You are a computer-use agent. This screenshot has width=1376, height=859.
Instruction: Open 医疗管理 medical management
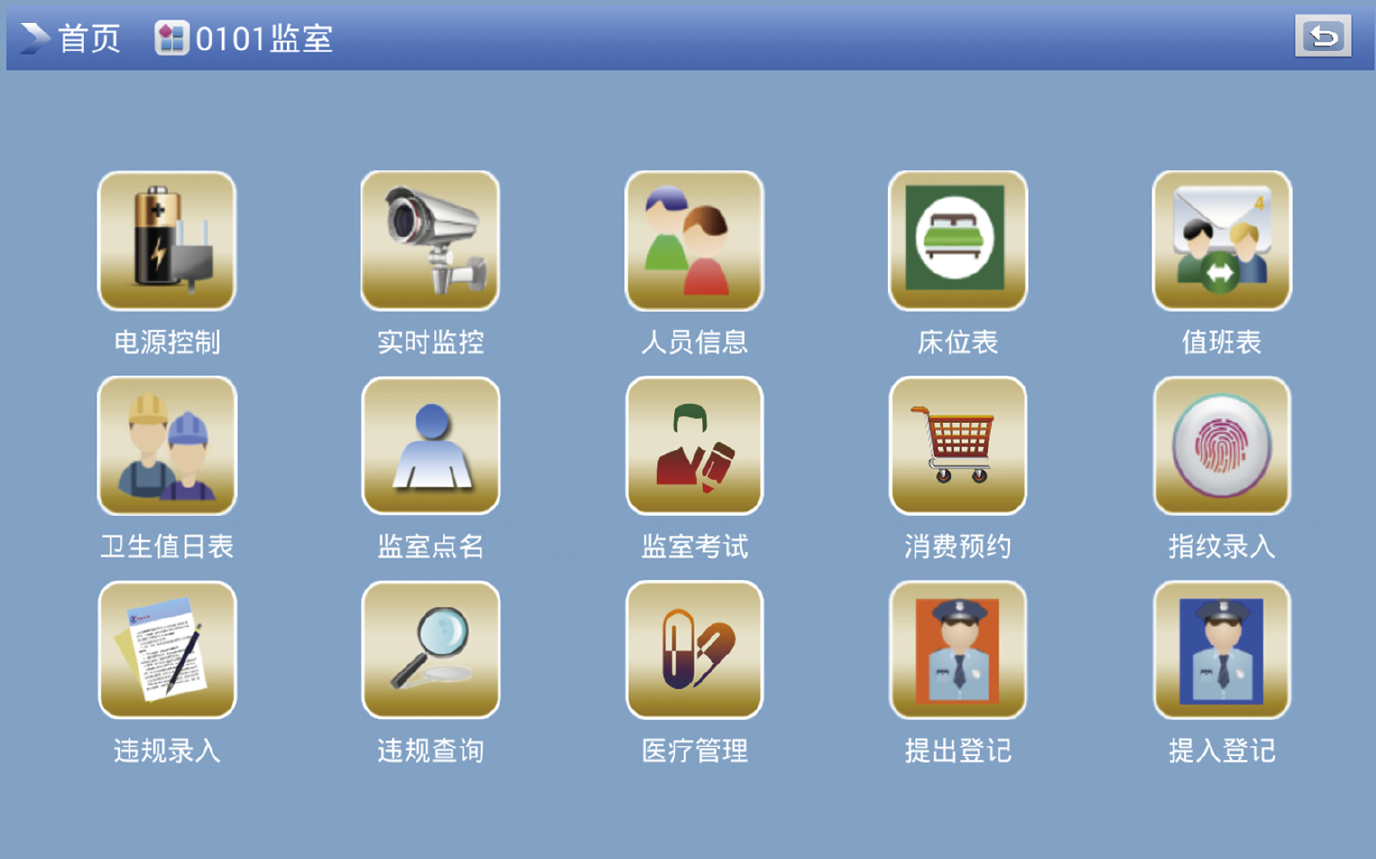coord(694,650)
